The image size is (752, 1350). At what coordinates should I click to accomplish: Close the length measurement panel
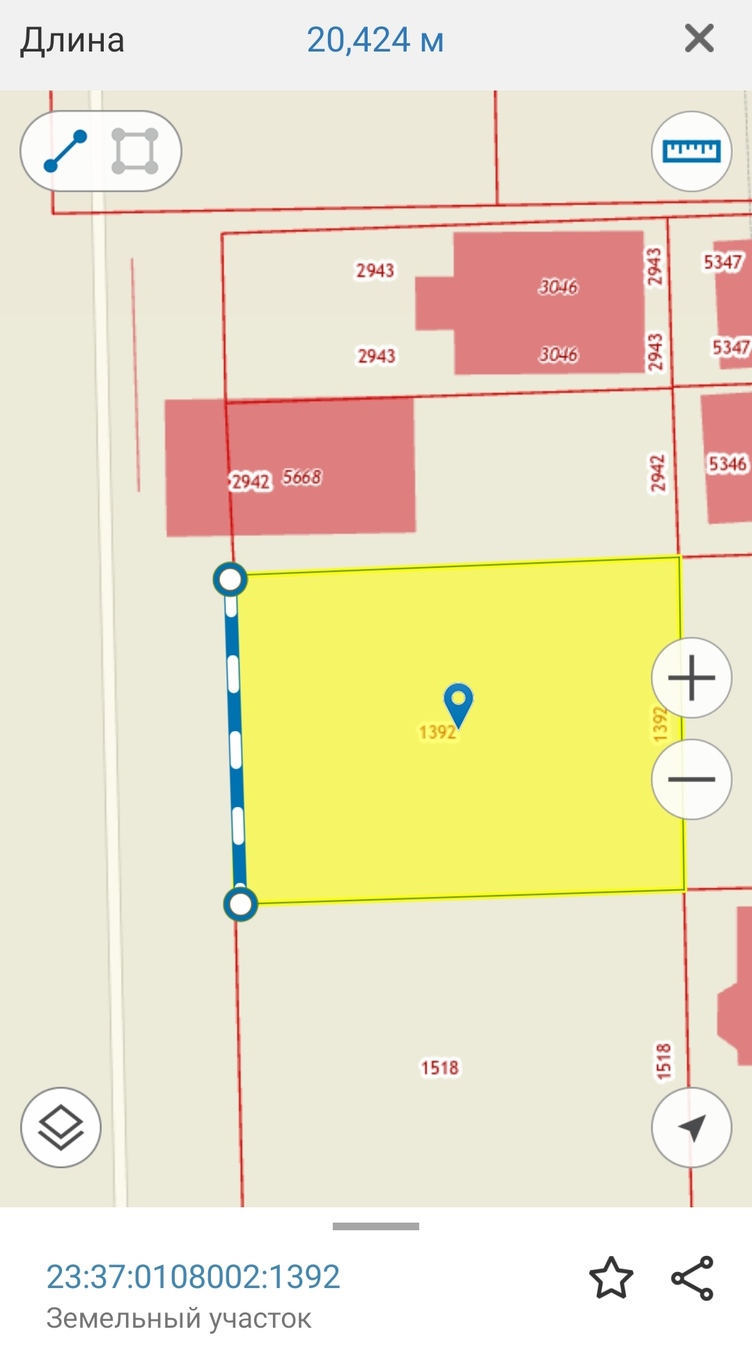tap(699, 39)
